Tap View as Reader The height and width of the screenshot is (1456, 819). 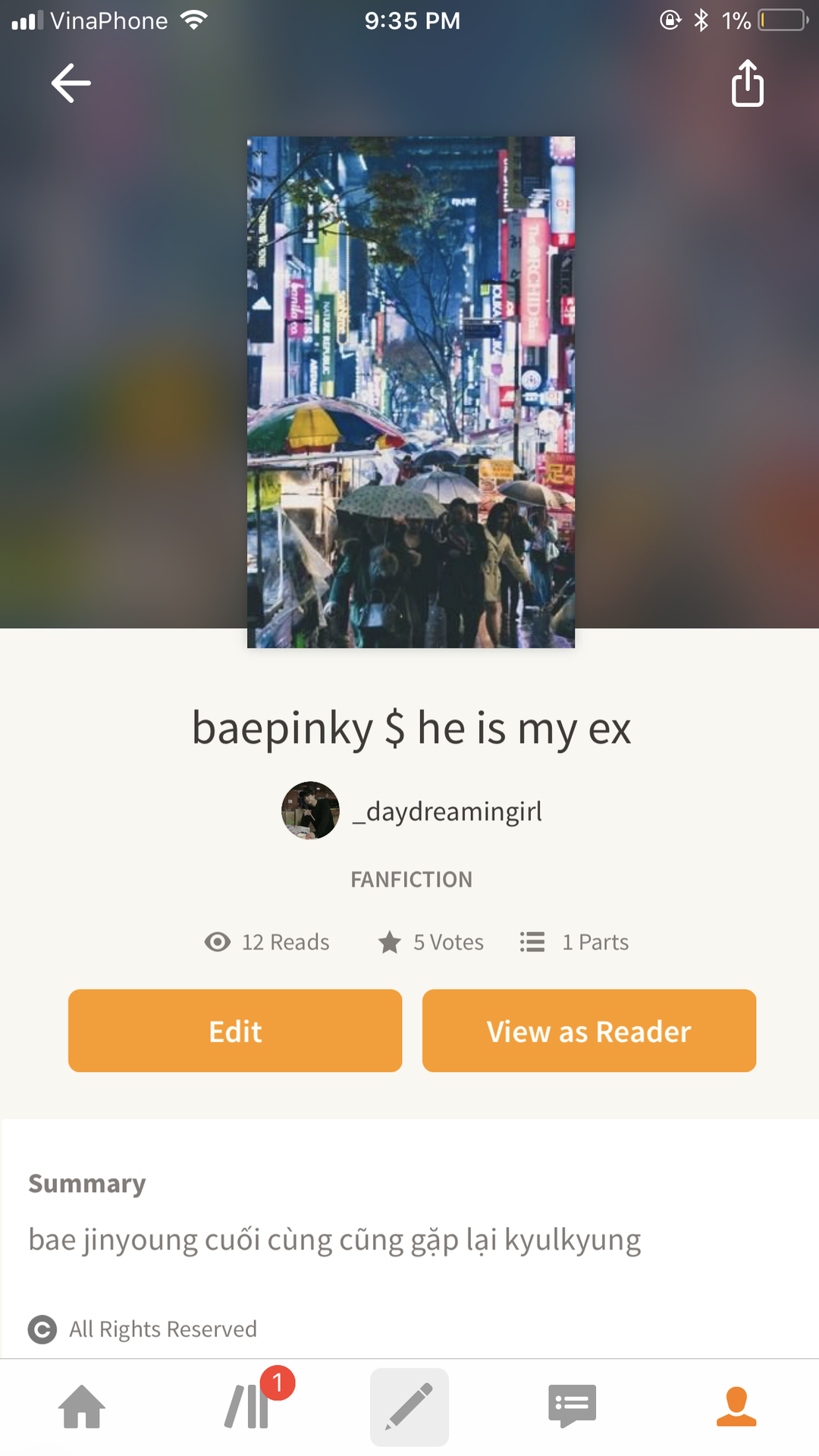coord(589,1031)
